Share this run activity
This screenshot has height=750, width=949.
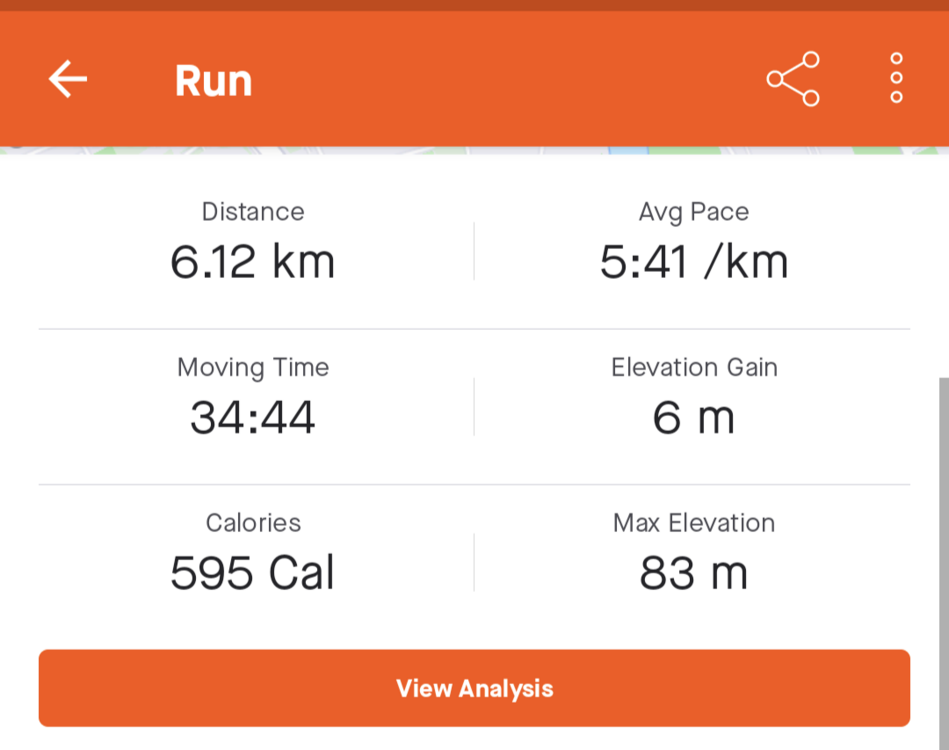tap(793, 79)
